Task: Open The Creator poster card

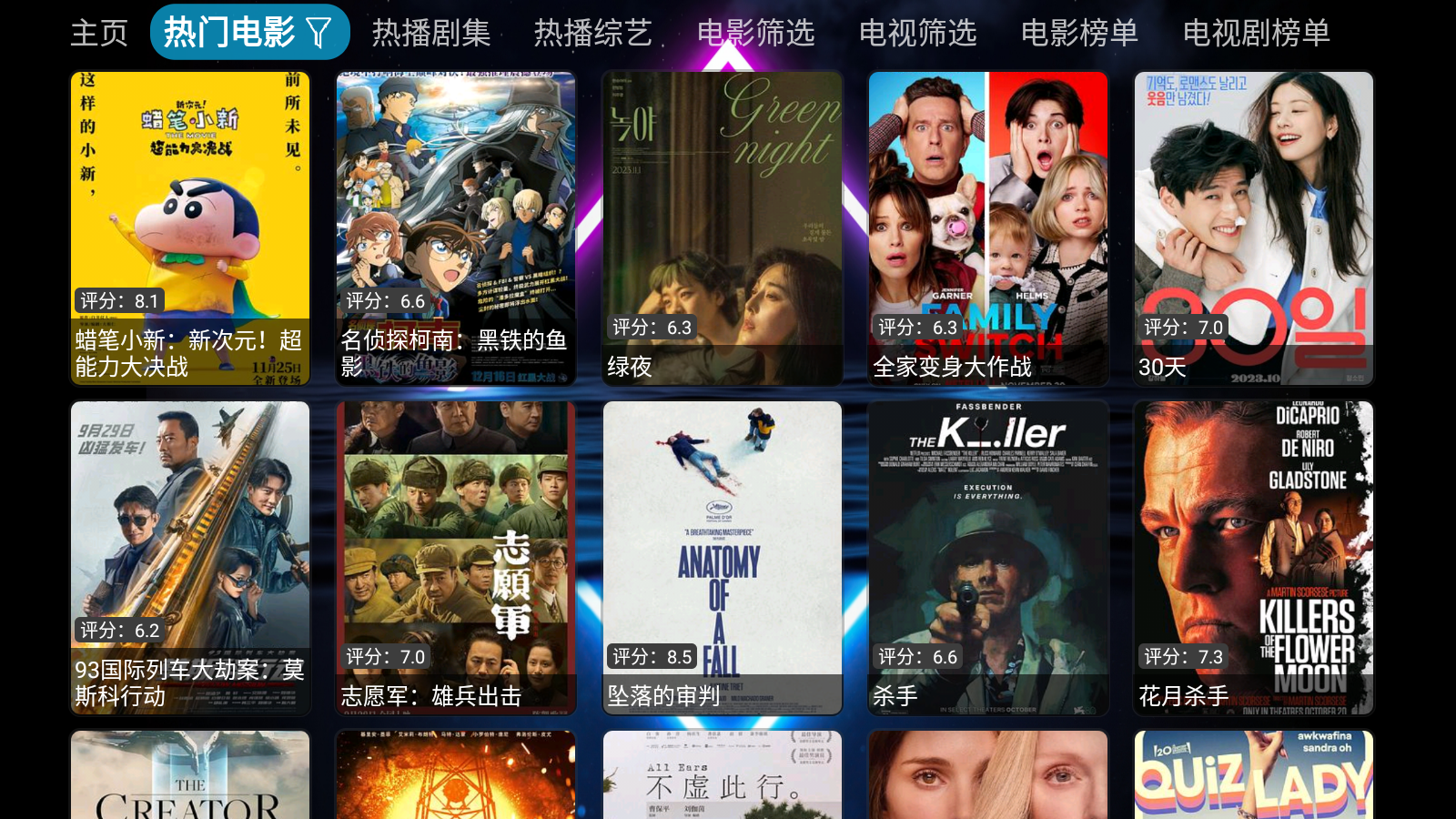Action: (190, 775)
